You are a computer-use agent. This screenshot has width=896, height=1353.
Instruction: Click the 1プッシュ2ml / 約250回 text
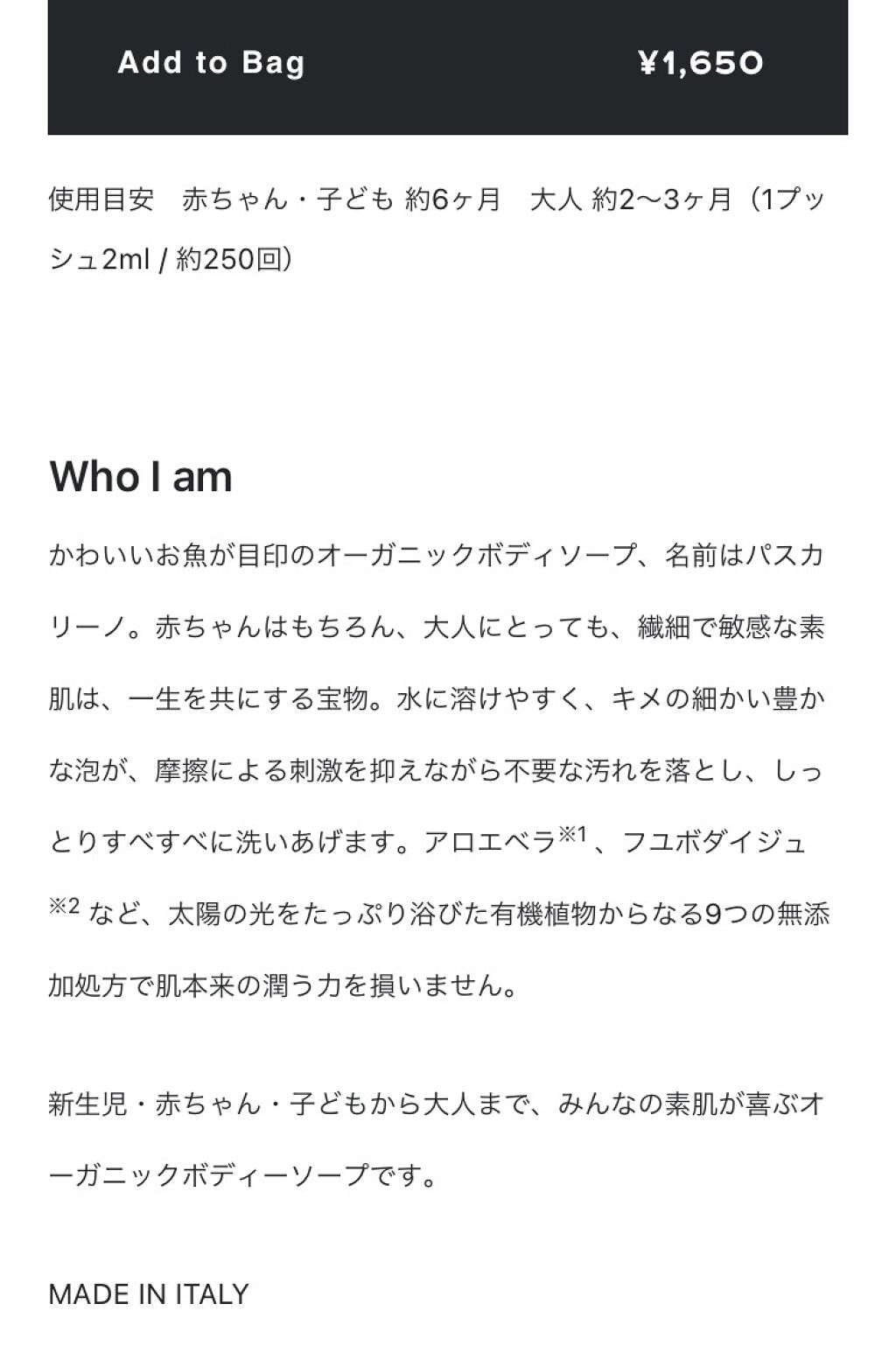coord(171,256)
